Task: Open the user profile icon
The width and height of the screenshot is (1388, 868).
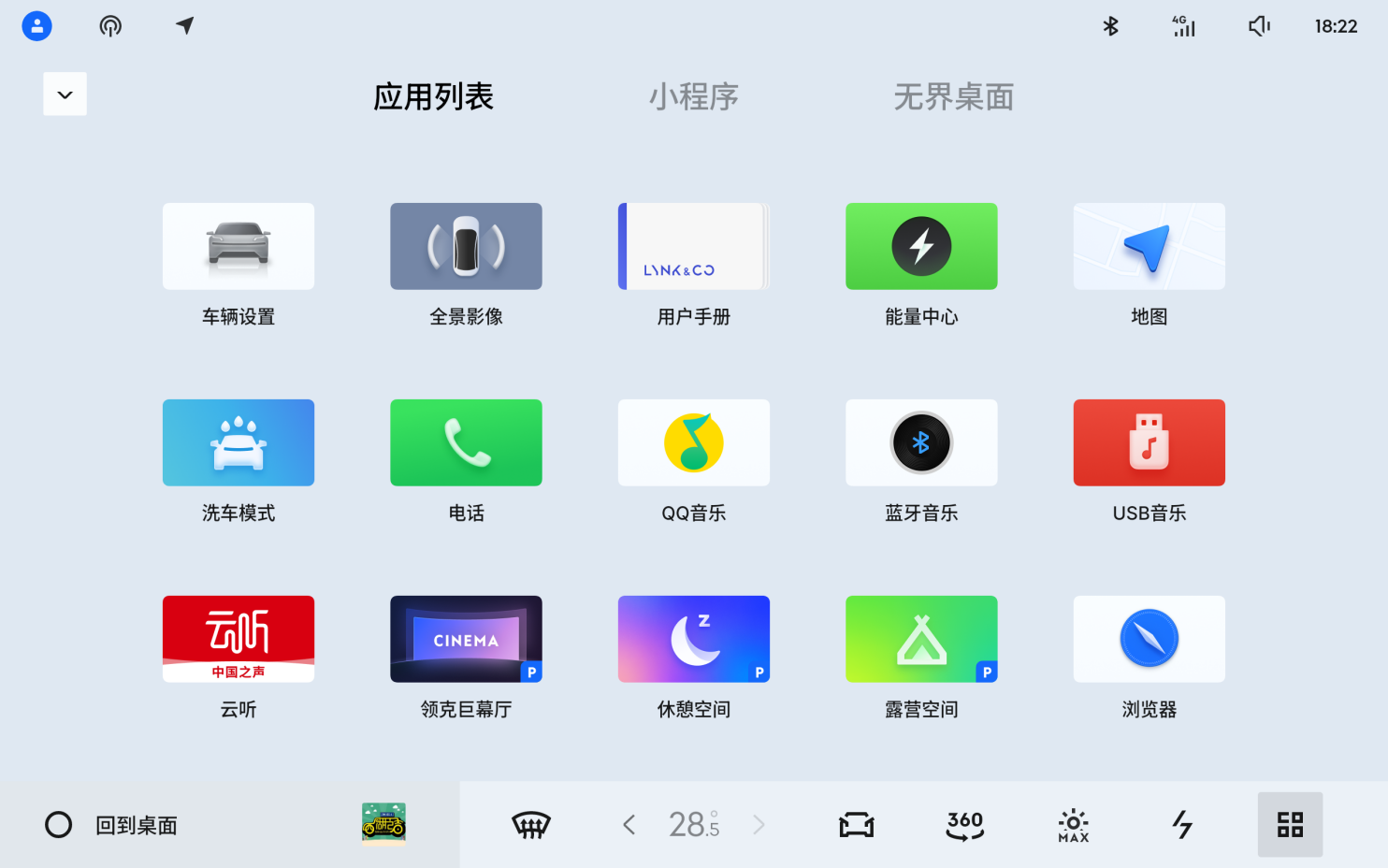Action: click(37, 26)
